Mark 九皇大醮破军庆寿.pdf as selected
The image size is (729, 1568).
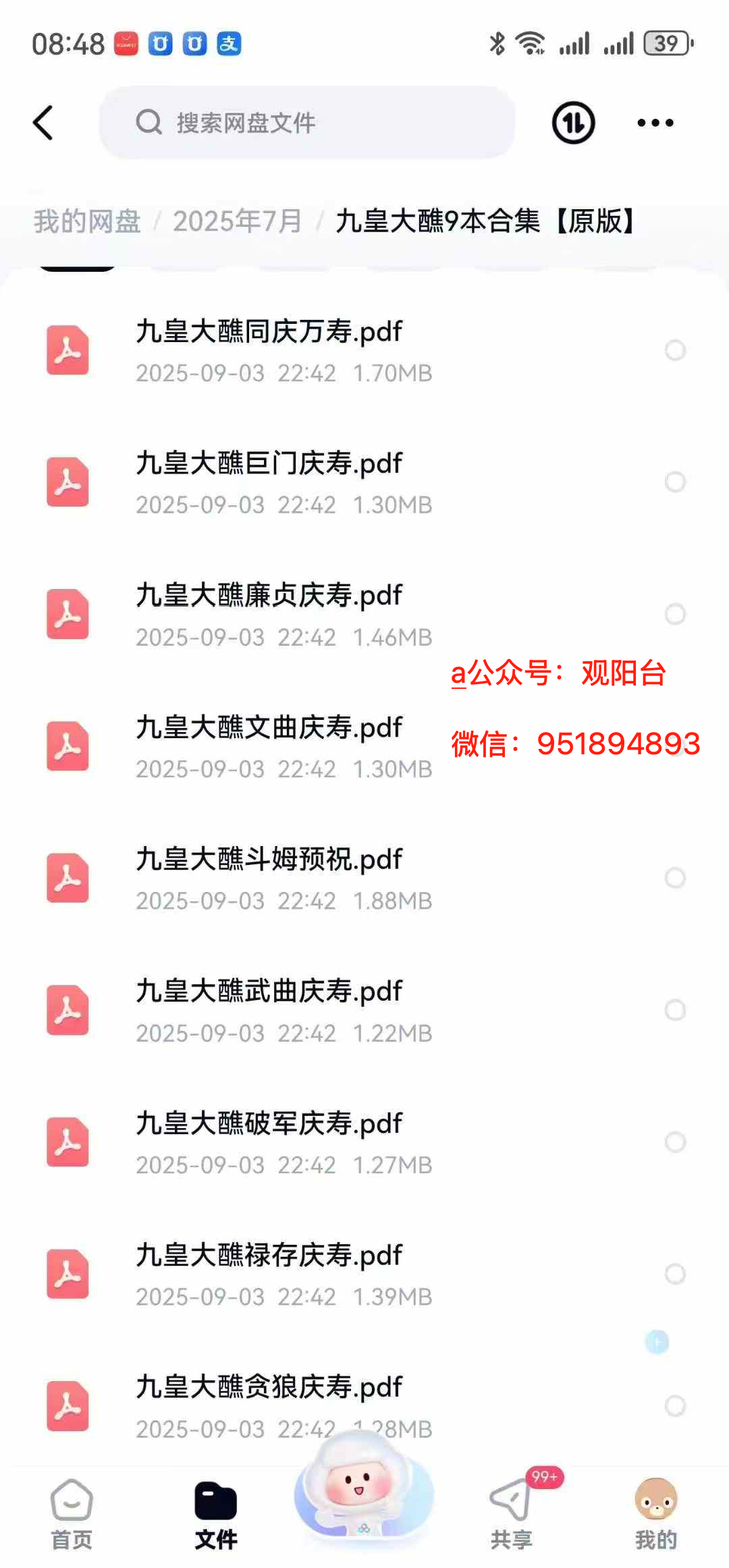[675, 1142]
